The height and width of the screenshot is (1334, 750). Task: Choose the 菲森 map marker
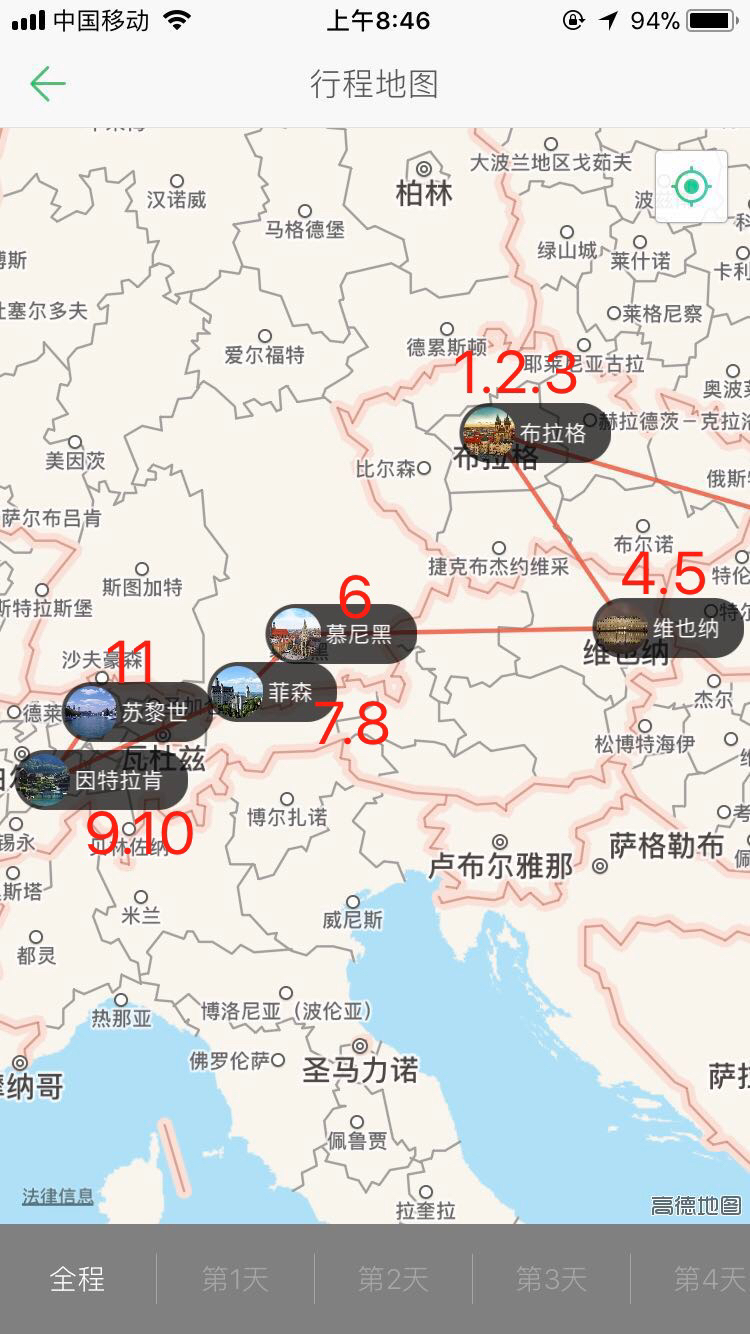[272, 691]
